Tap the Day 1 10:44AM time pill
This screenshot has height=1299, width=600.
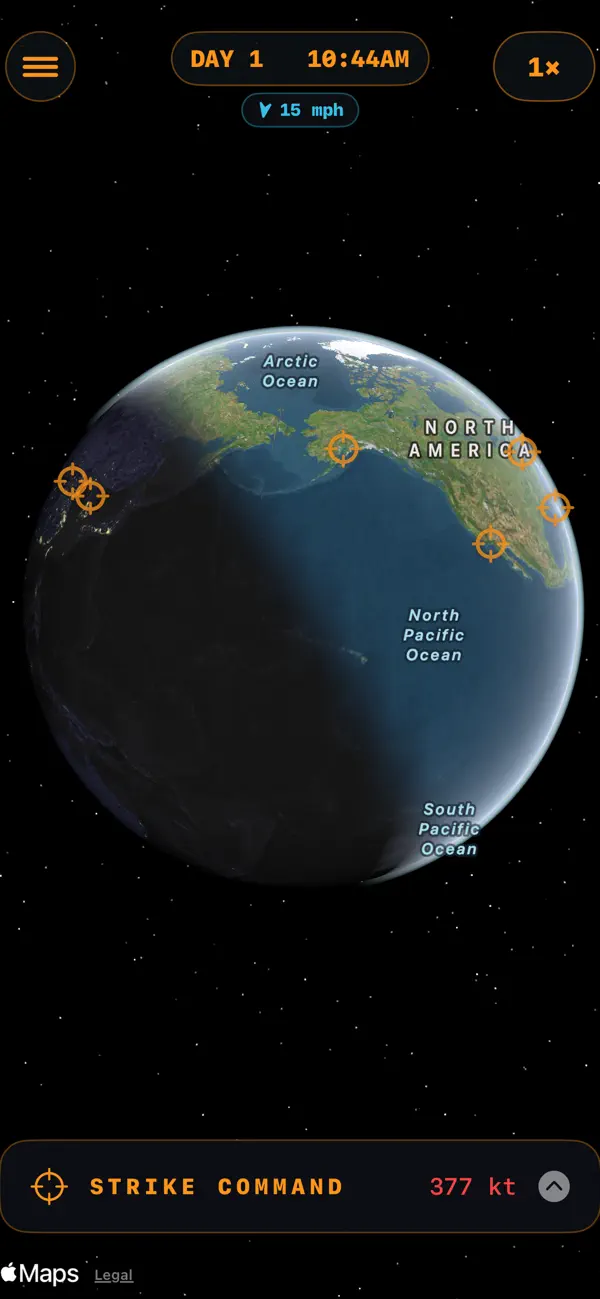pos(300,59)
